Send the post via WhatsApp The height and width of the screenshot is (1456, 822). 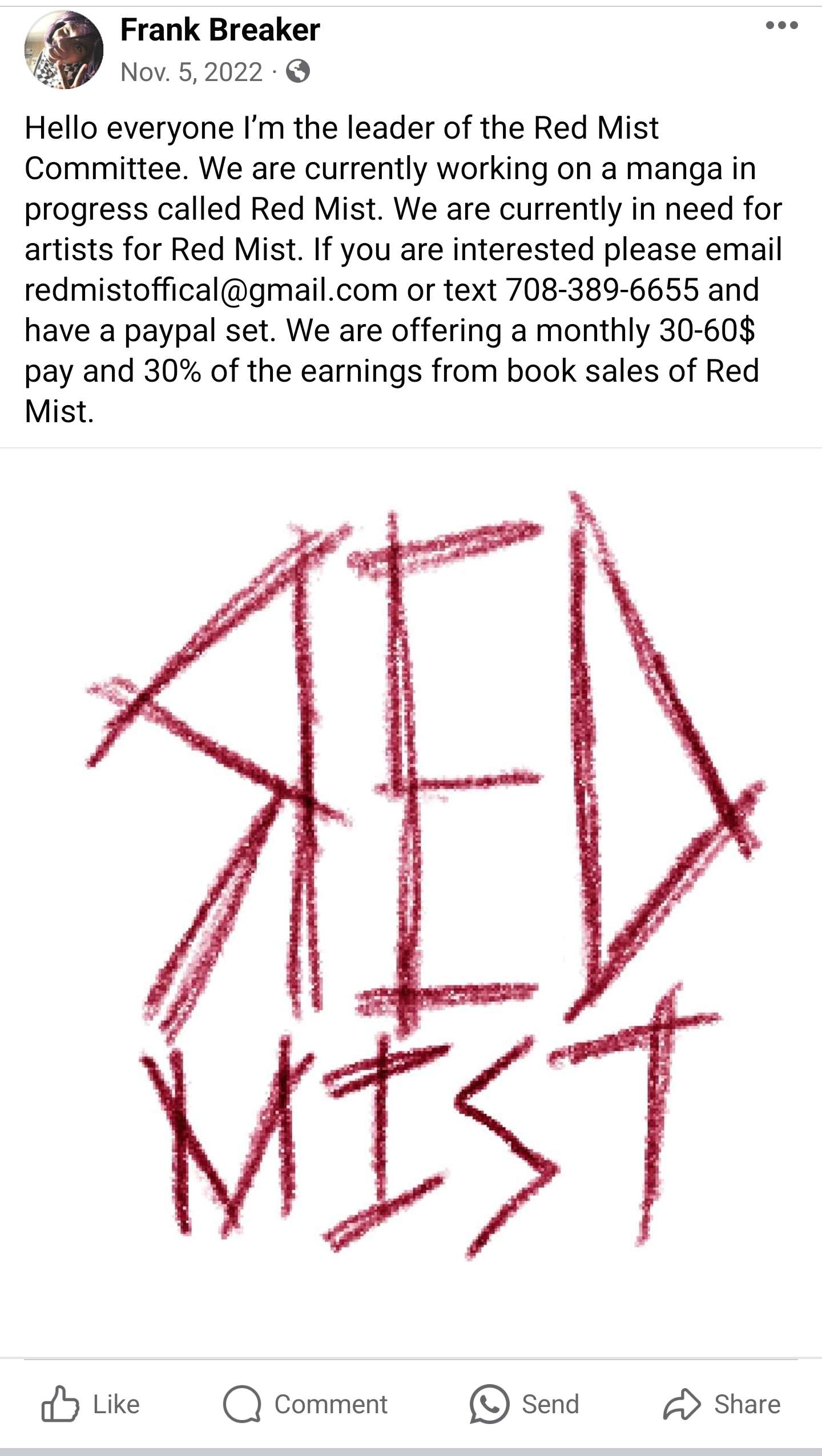[524, 1404]
